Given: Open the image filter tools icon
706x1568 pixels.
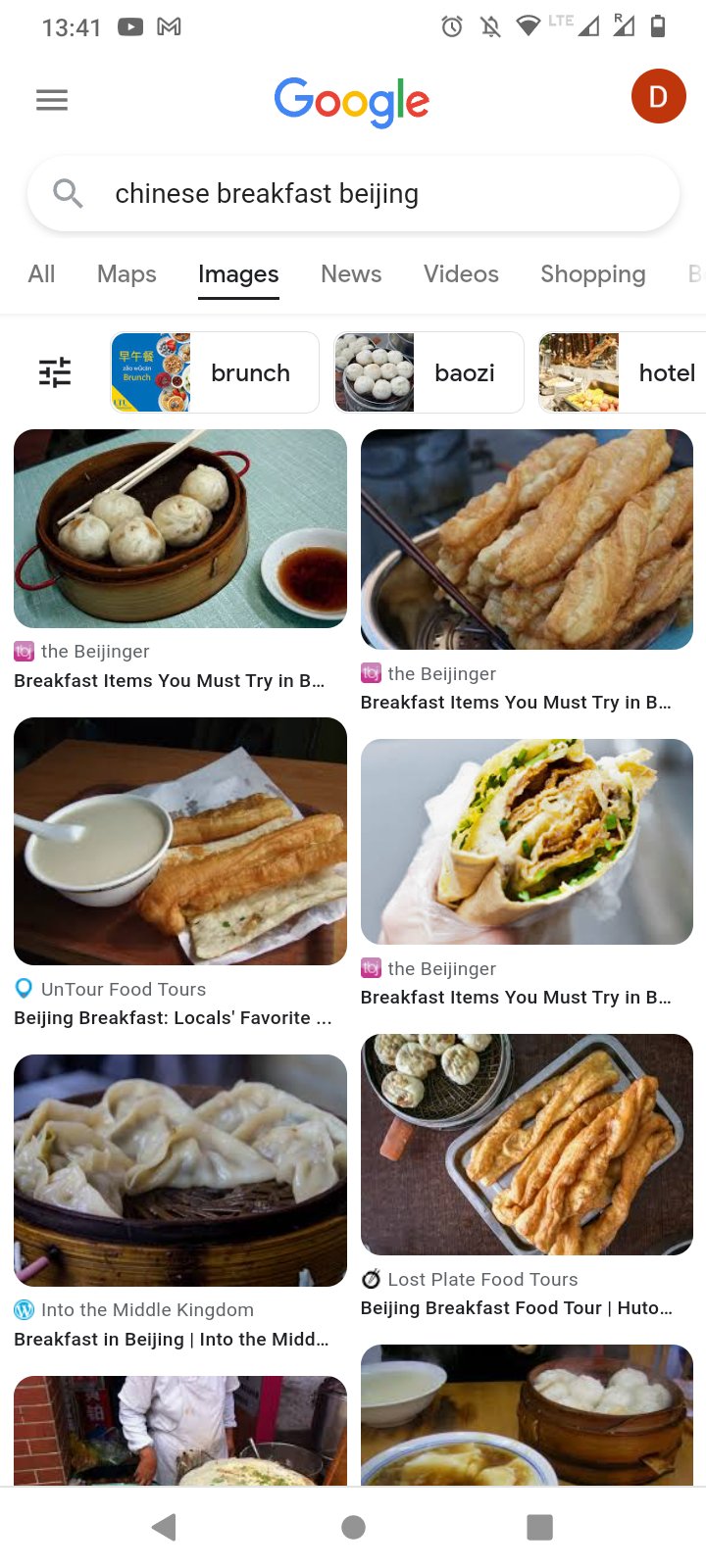Looking at the screenshot, I should (x=55, y=372).
